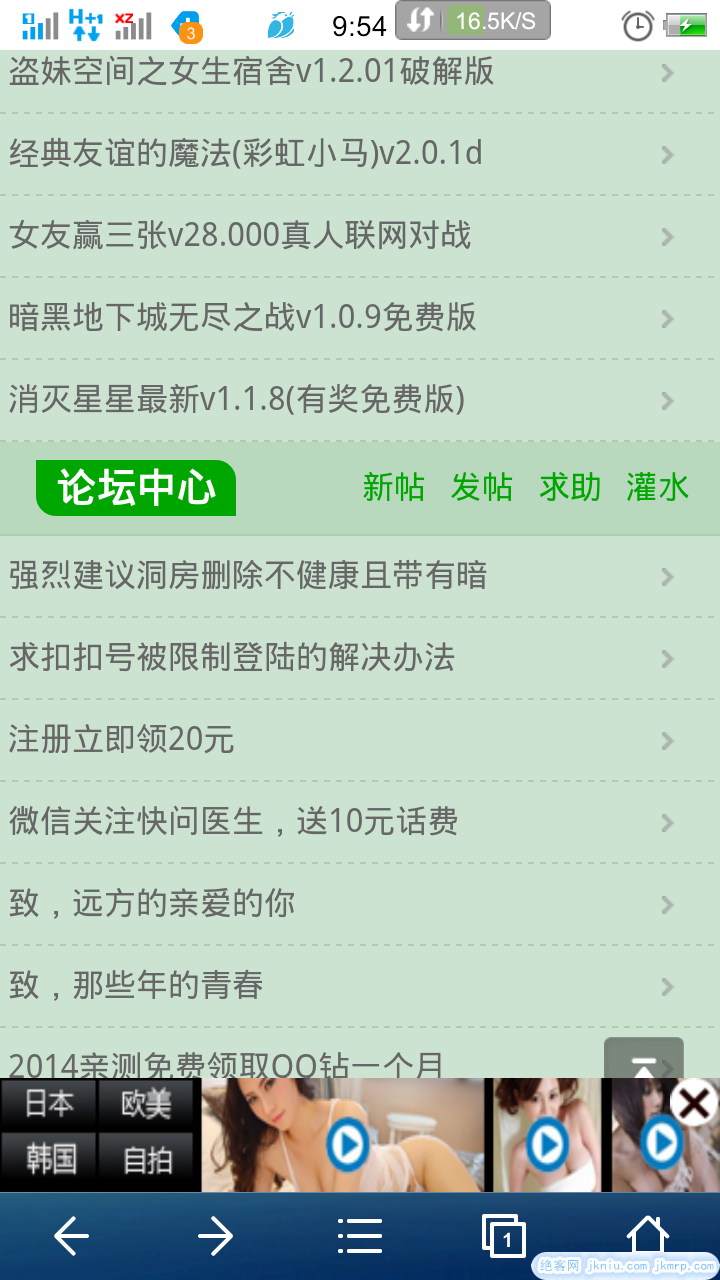Open 消灭星星最新v1.1.8(有奖免费版)
This screenshot has height=1280, width=720.
(237, 400)
